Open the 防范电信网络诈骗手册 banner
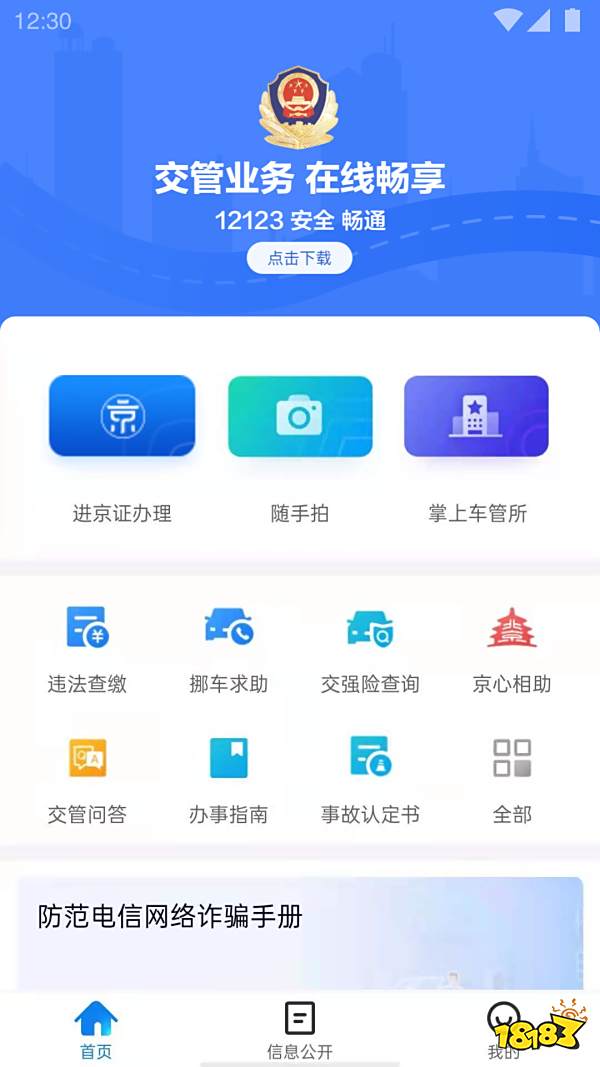The height and width of the screenshot is (1067, 600). [300, 932]
